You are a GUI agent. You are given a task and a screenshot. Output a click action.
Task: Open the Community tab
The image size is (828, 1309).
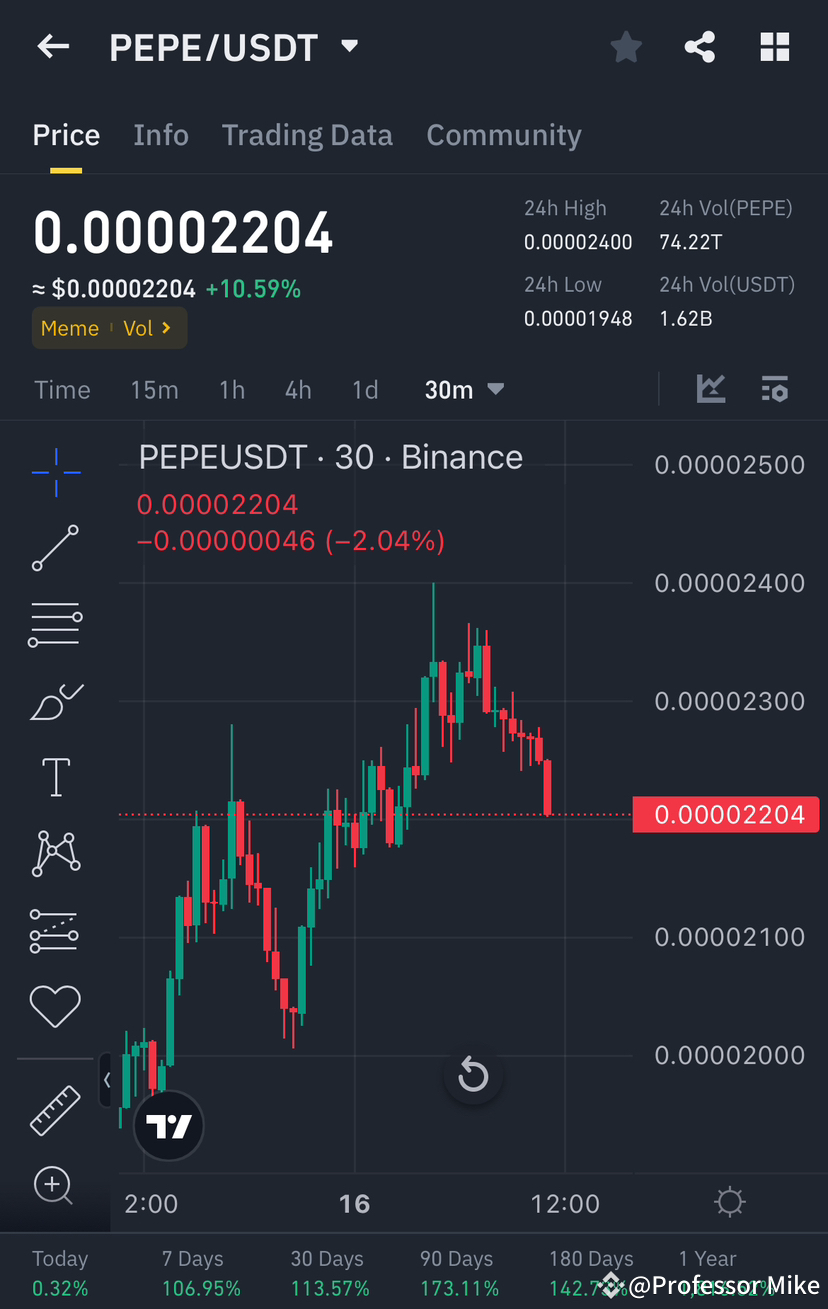tap(504, 135)
